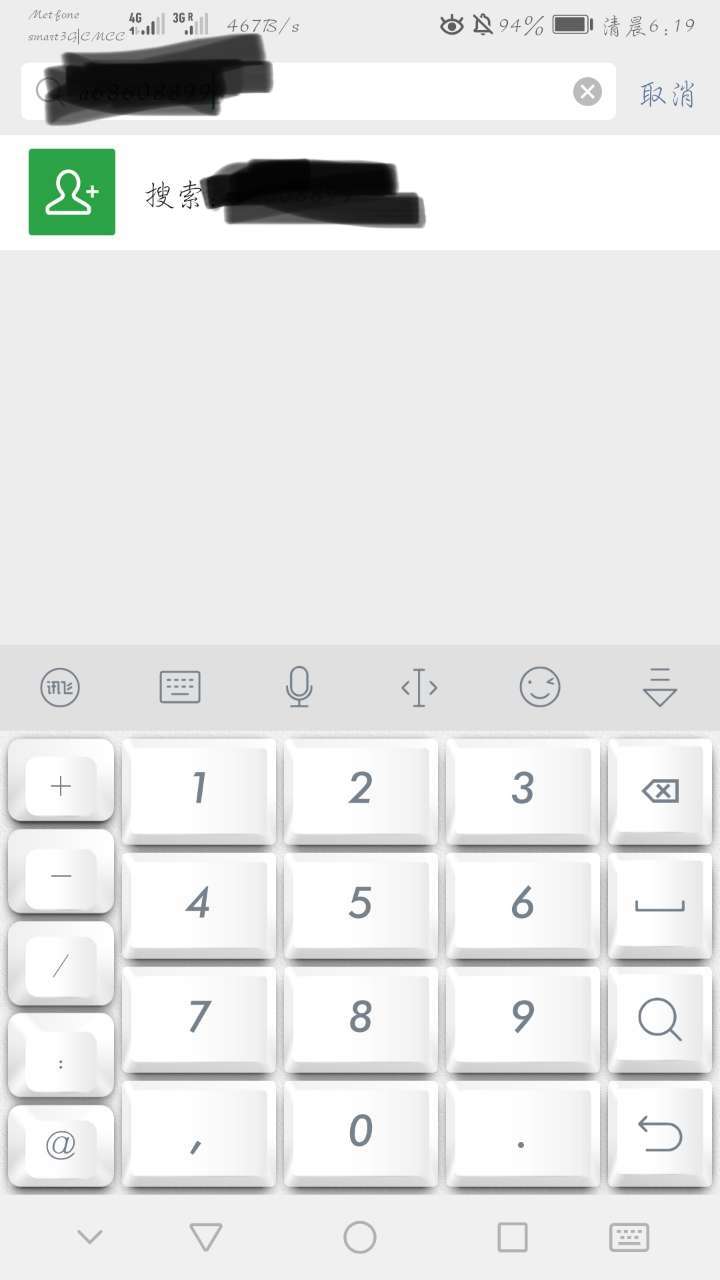Open recent apps with the square button
Image resolution: width=720 pixels, height=1280 pixels.
pyautogui.click(x=512, y=1237)
